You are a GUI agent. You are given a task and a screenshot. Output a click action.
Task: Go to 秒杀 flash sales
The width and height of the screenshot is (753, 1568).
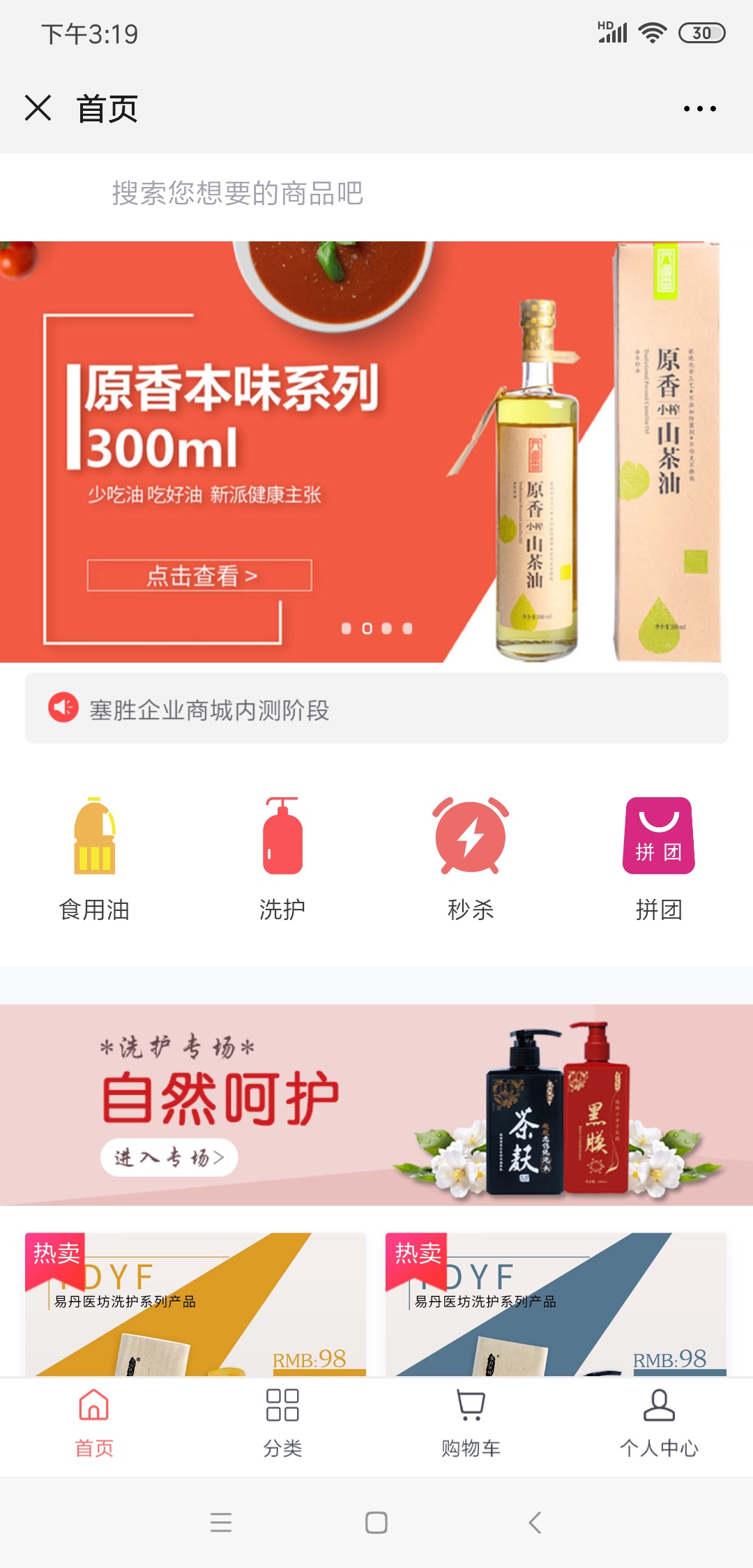[471, 859]
